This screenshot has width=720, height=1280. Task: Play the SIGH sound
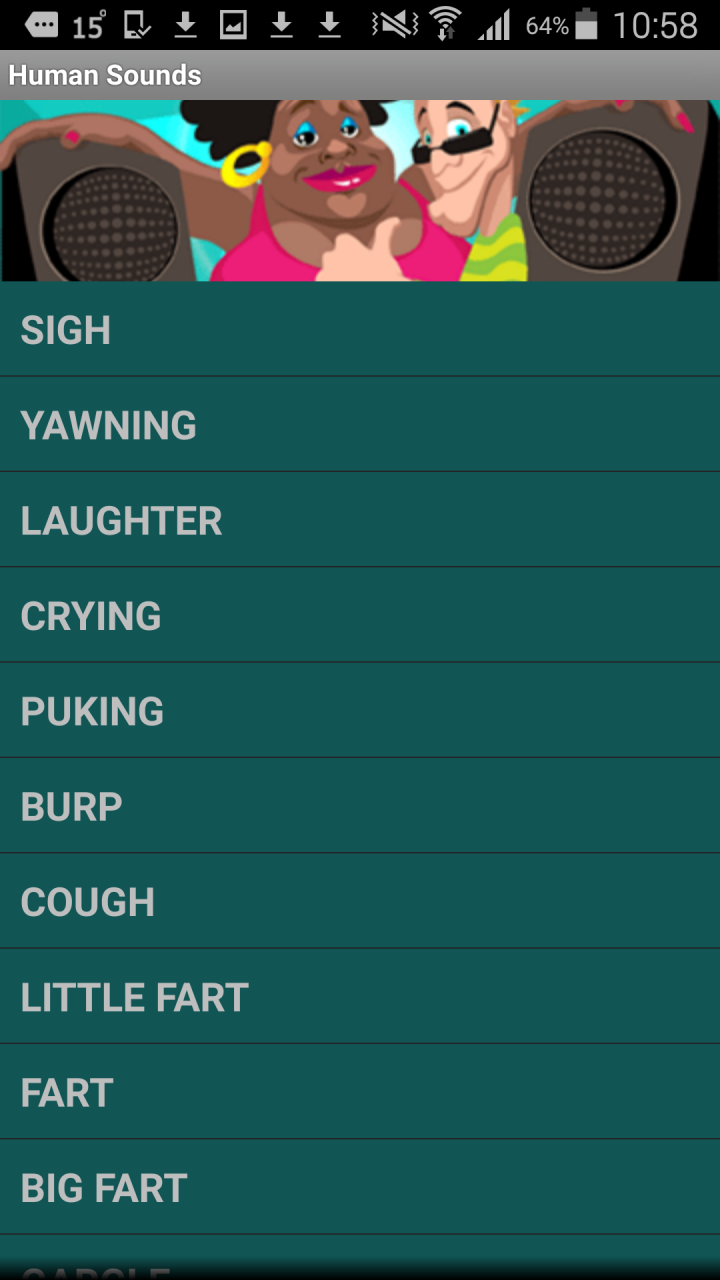click(x=360, y=329)
